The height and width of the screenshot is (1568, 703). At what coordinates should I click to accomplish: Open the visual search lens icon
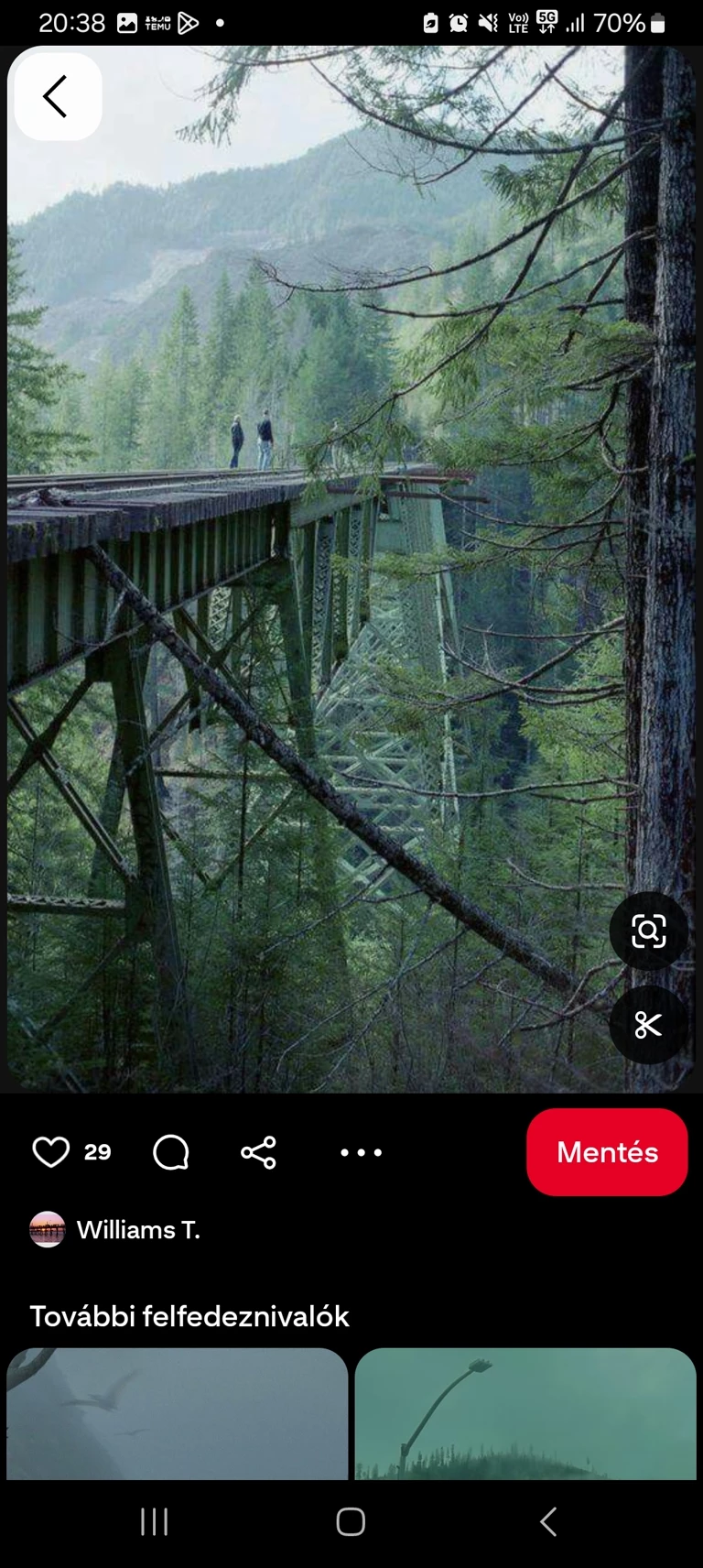648,931
